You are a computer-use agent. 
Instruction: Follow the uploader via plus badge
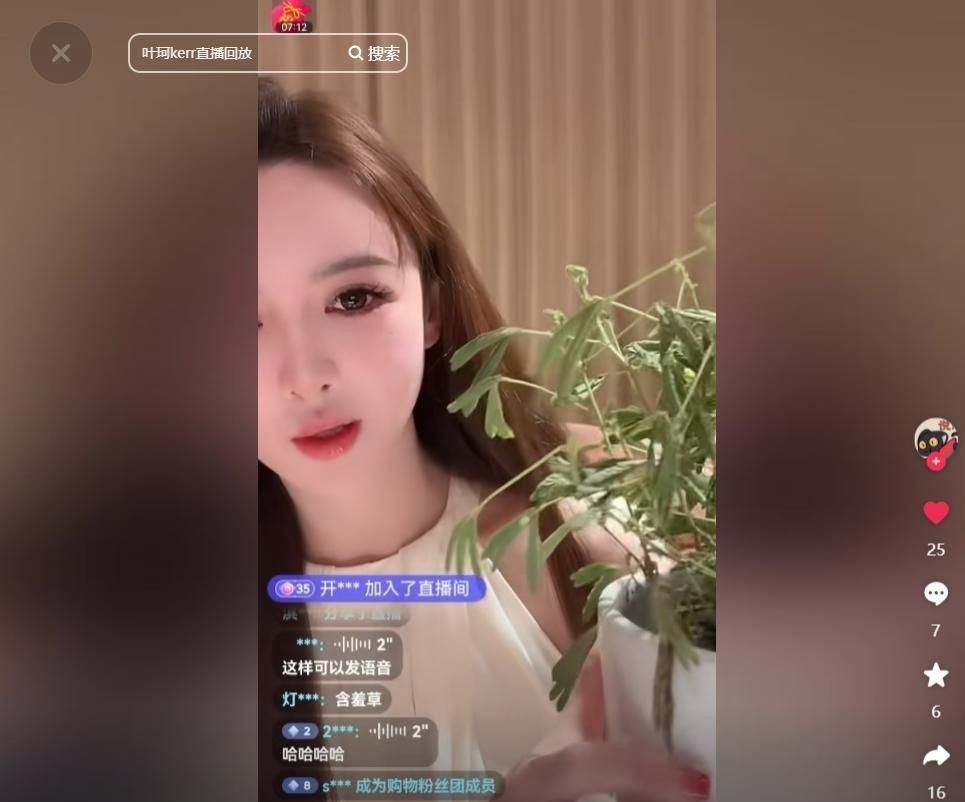point(935,462)
